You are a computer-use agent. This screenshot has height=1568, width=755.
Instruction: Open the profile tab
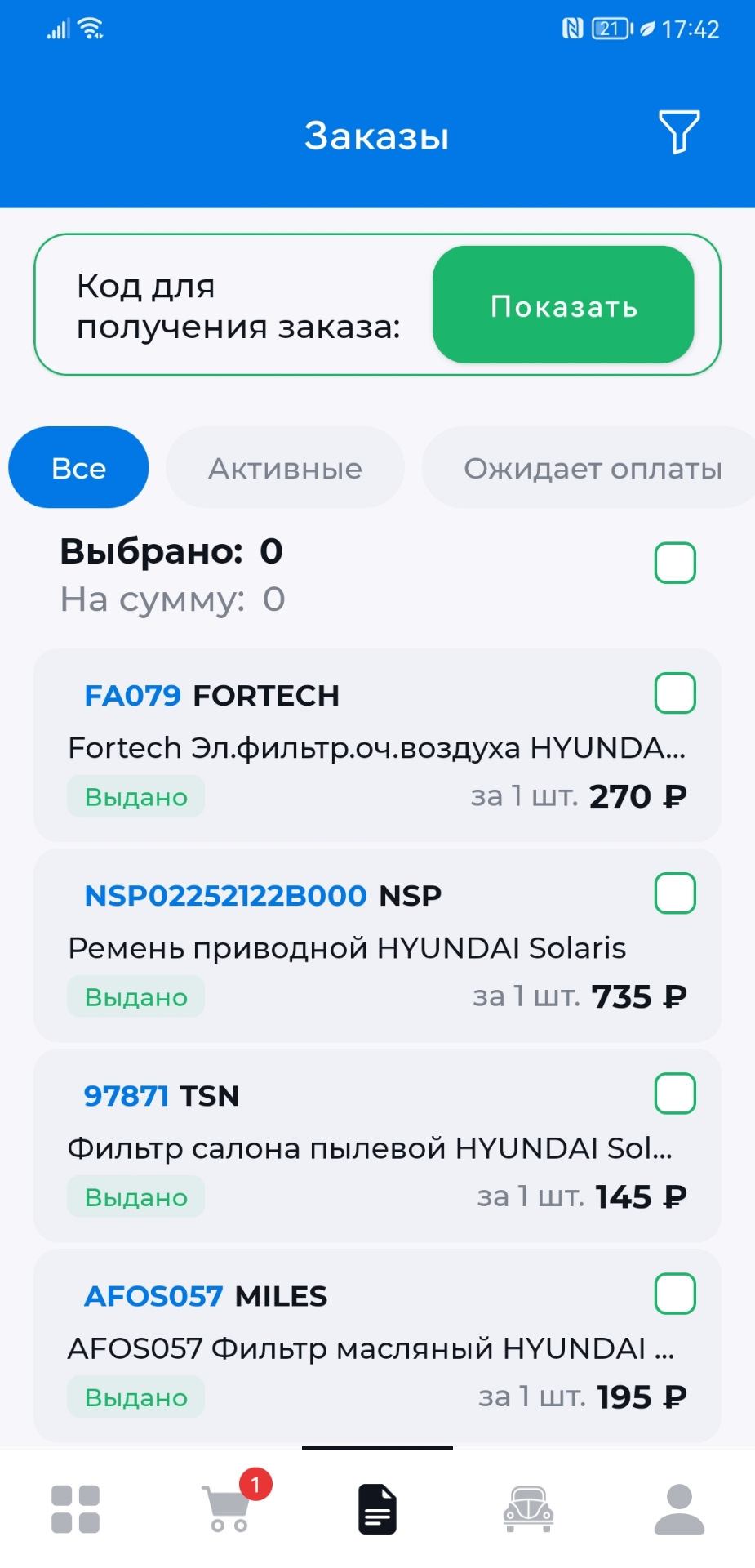click(x=679, y=1508)
